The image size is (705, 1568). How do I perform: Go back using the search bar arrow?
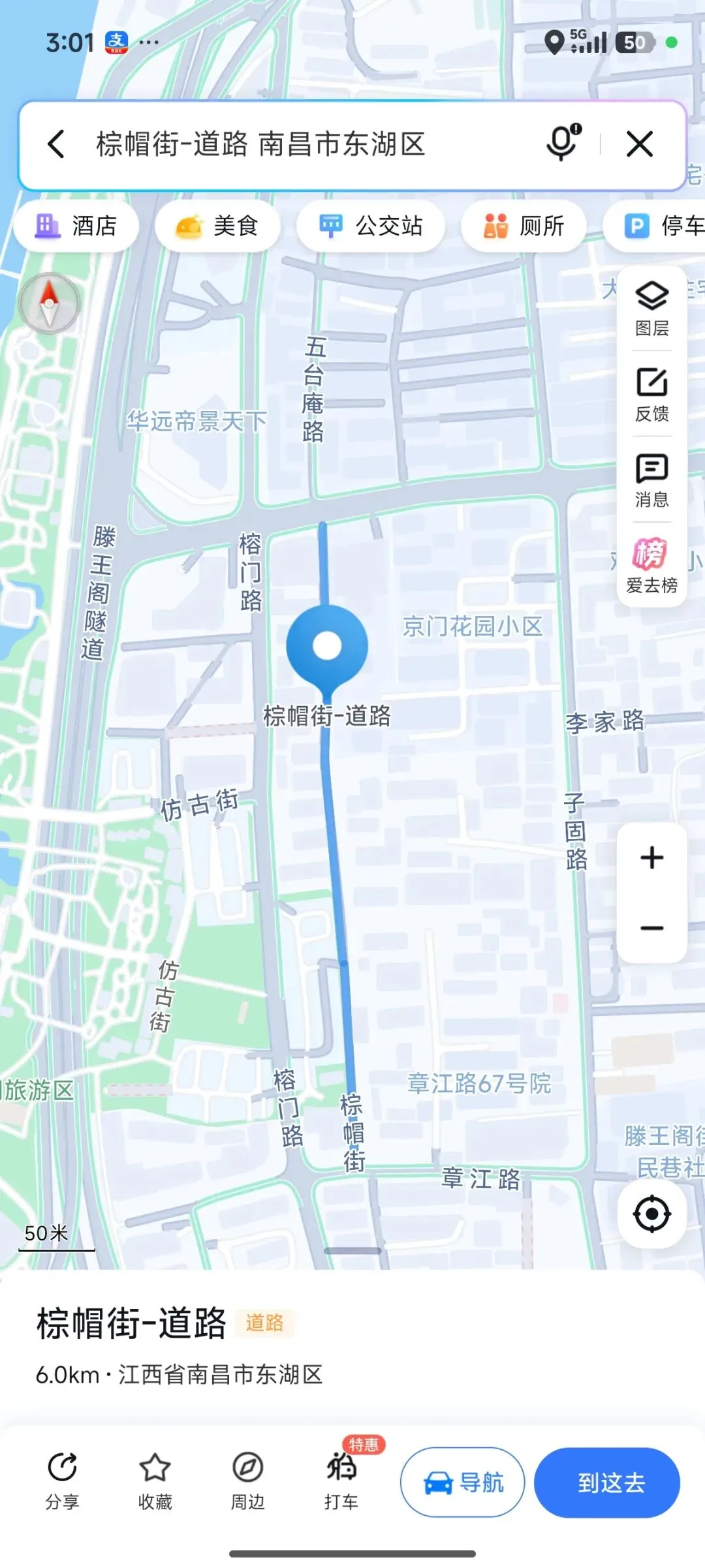(x=56, y=144)
